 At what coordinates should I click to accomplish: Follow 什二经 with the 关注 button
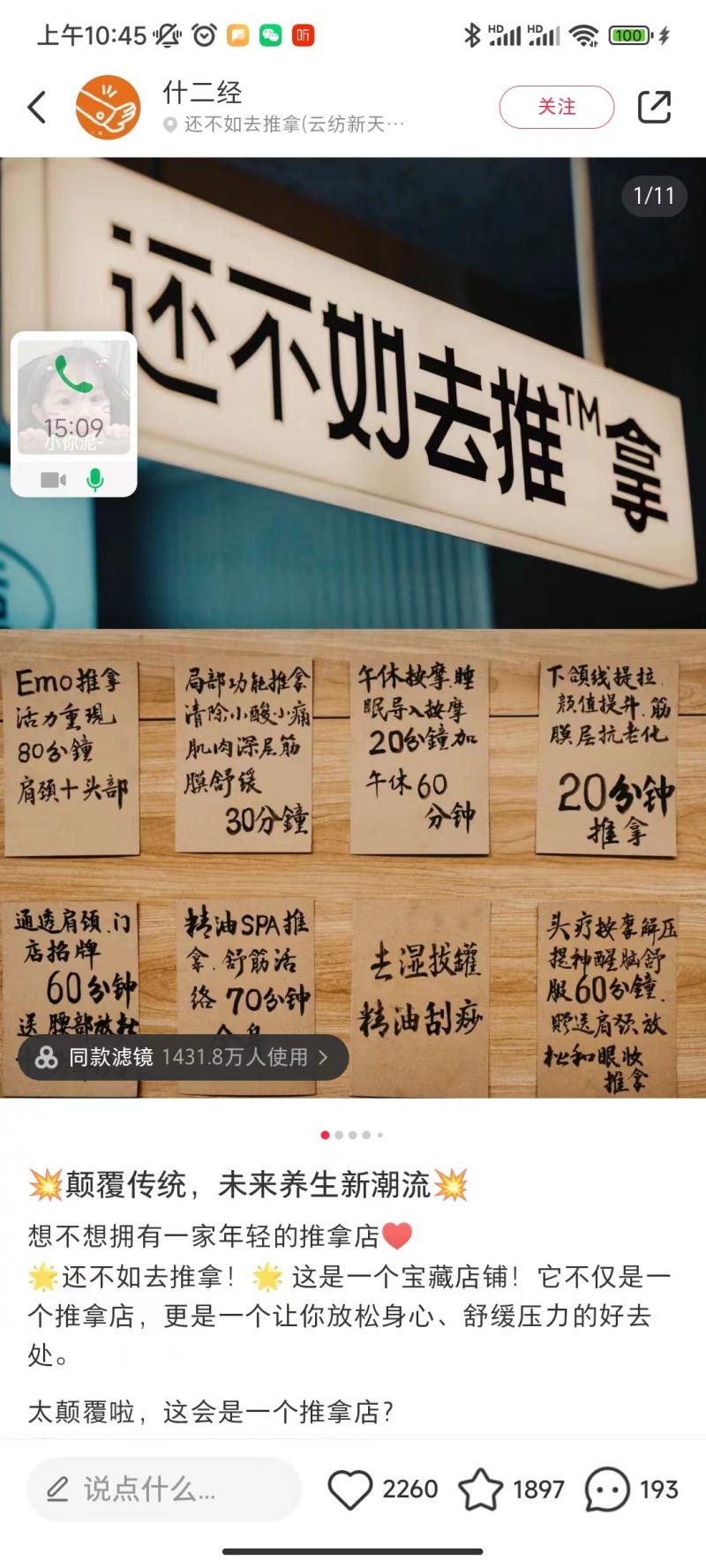[x=556, y=108]
